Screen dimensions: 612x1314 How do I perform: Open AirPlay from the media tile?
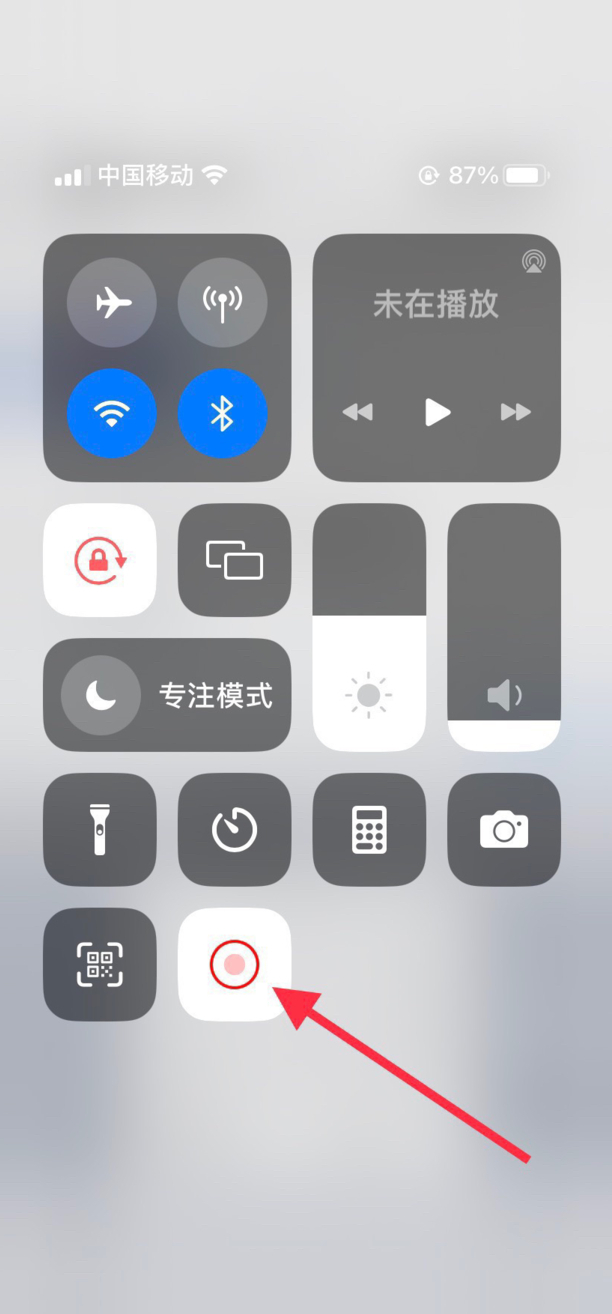534,262
